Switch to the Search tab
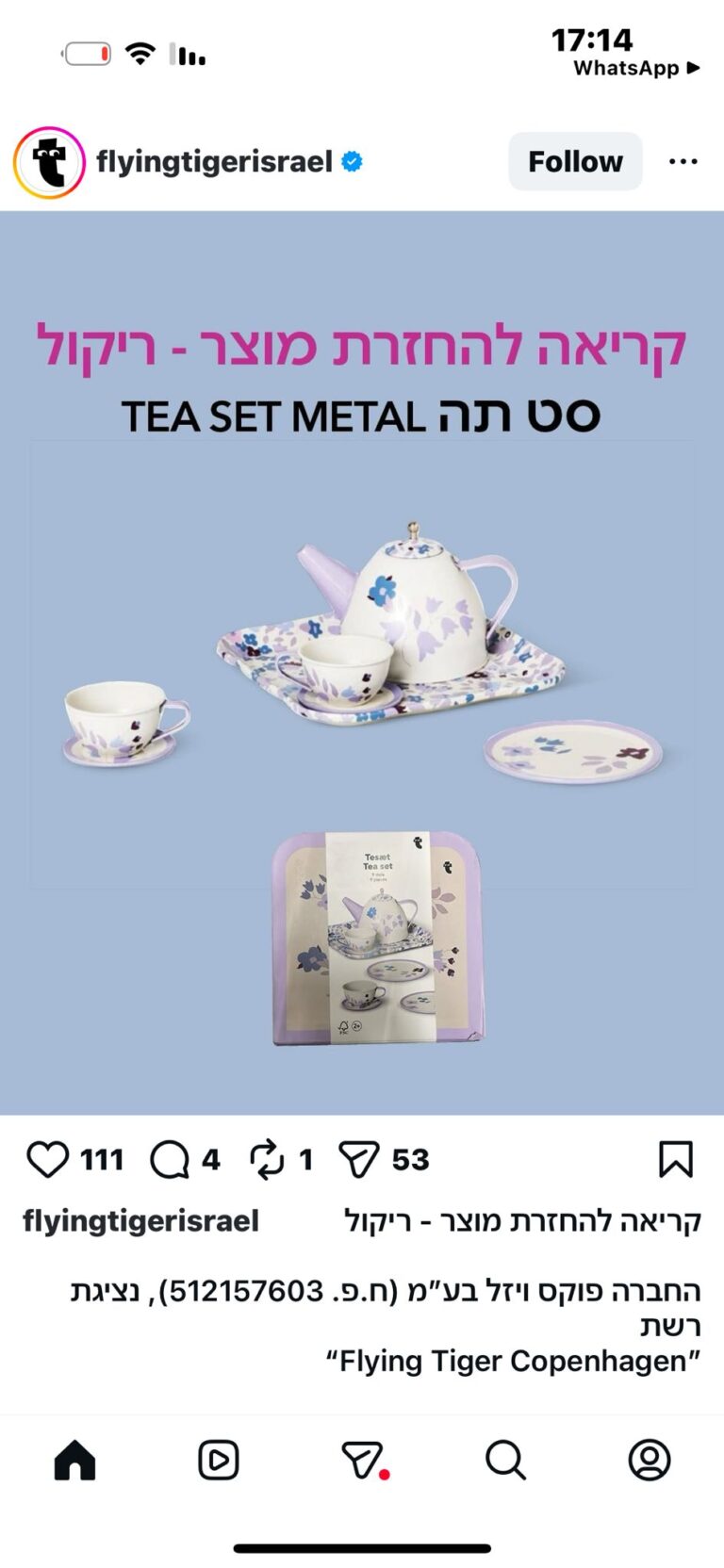Viewport: 724px width, 1568px height. coord(505,1461)
